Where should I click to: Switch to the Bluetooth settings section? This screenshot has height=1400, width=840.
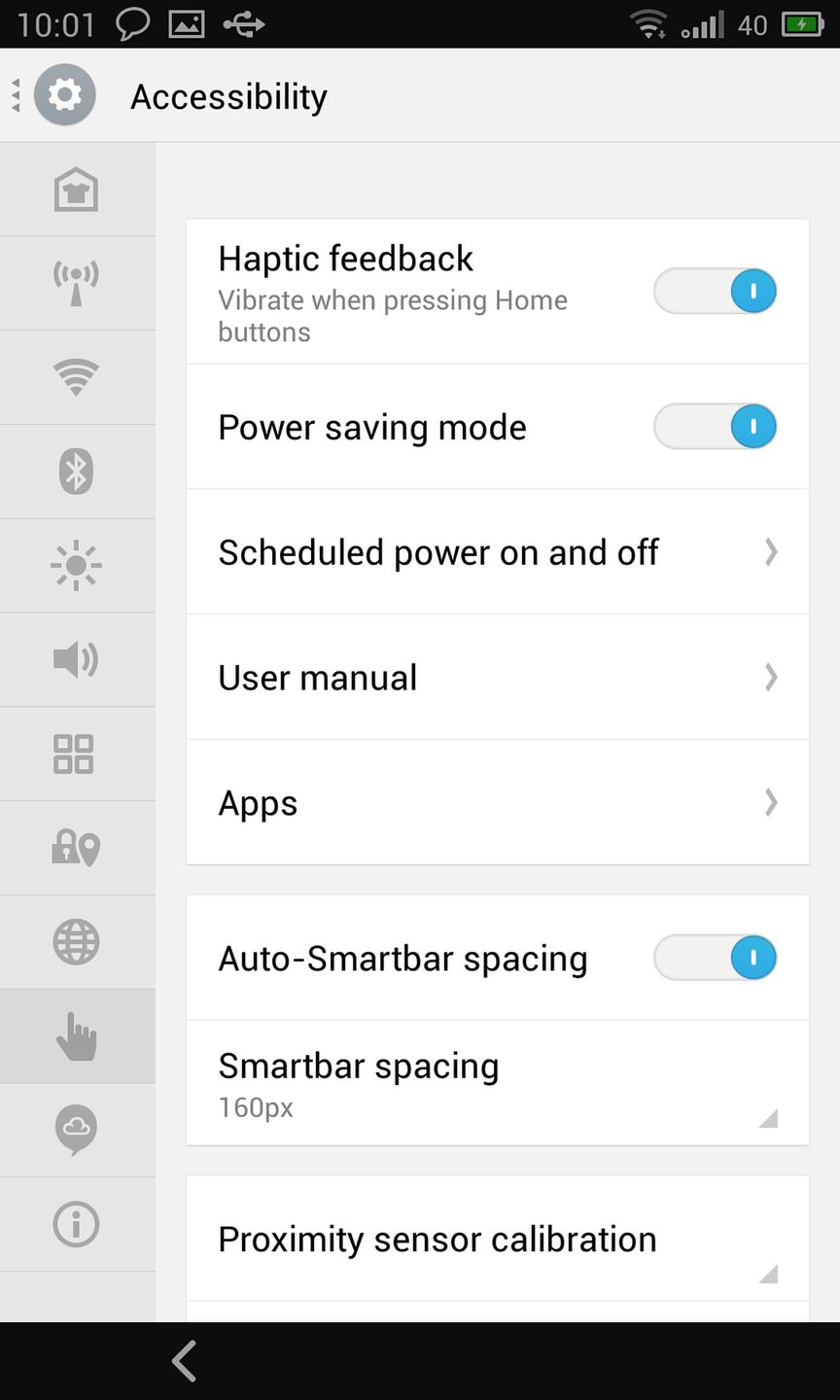pos(76,472)
